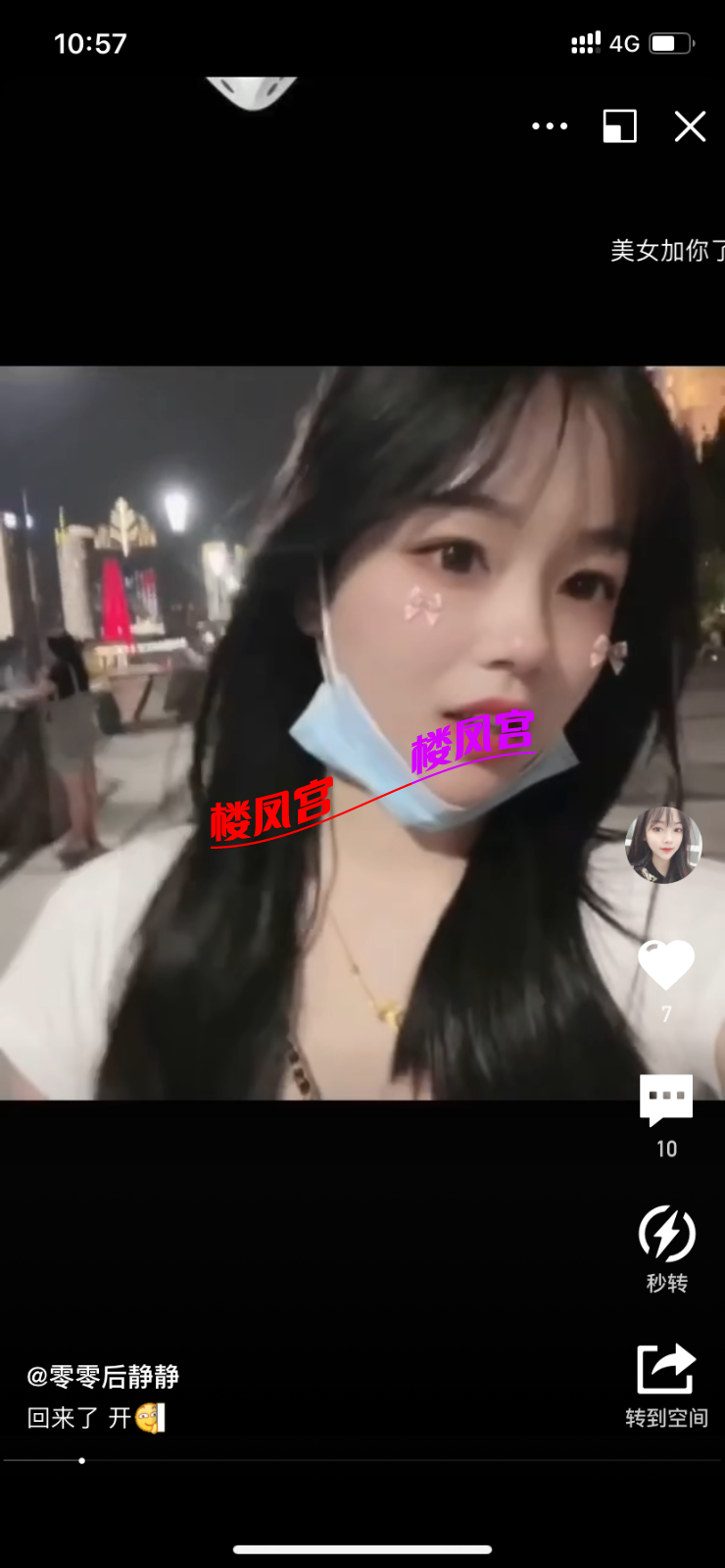The height and width of the screenshot is (1568, 725).
Task: Like this video with the heart
Action: [666, 964]
